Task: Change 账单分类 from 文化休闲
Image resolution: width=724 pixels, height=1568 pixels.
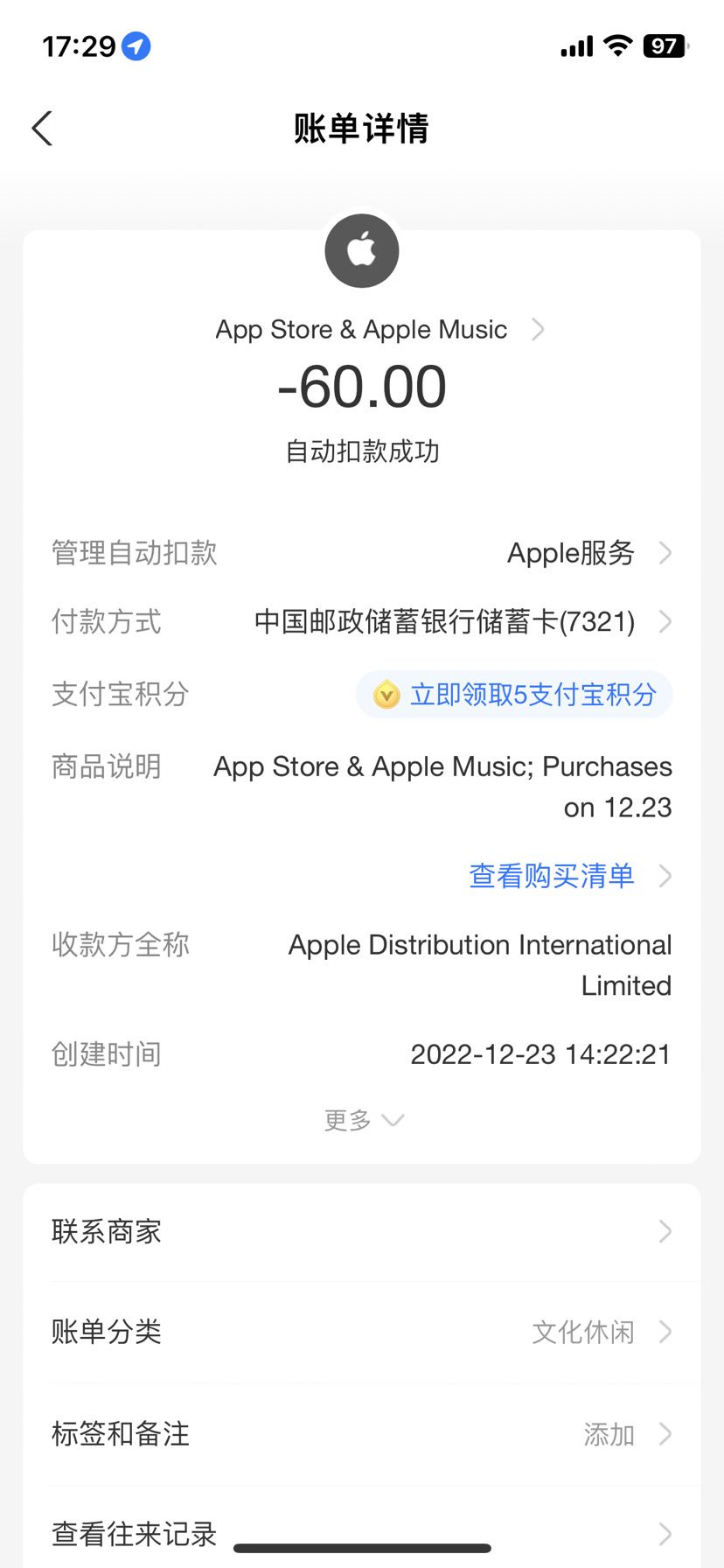Action: point(362,1333)
